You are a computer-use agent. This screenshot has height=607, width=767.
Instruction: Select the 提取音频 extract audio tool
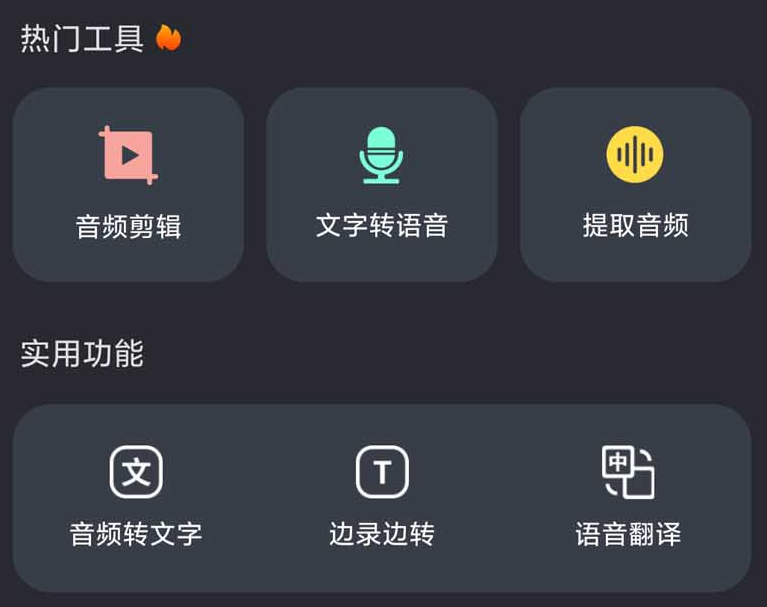pyautogui.click(x=635, y=184)
